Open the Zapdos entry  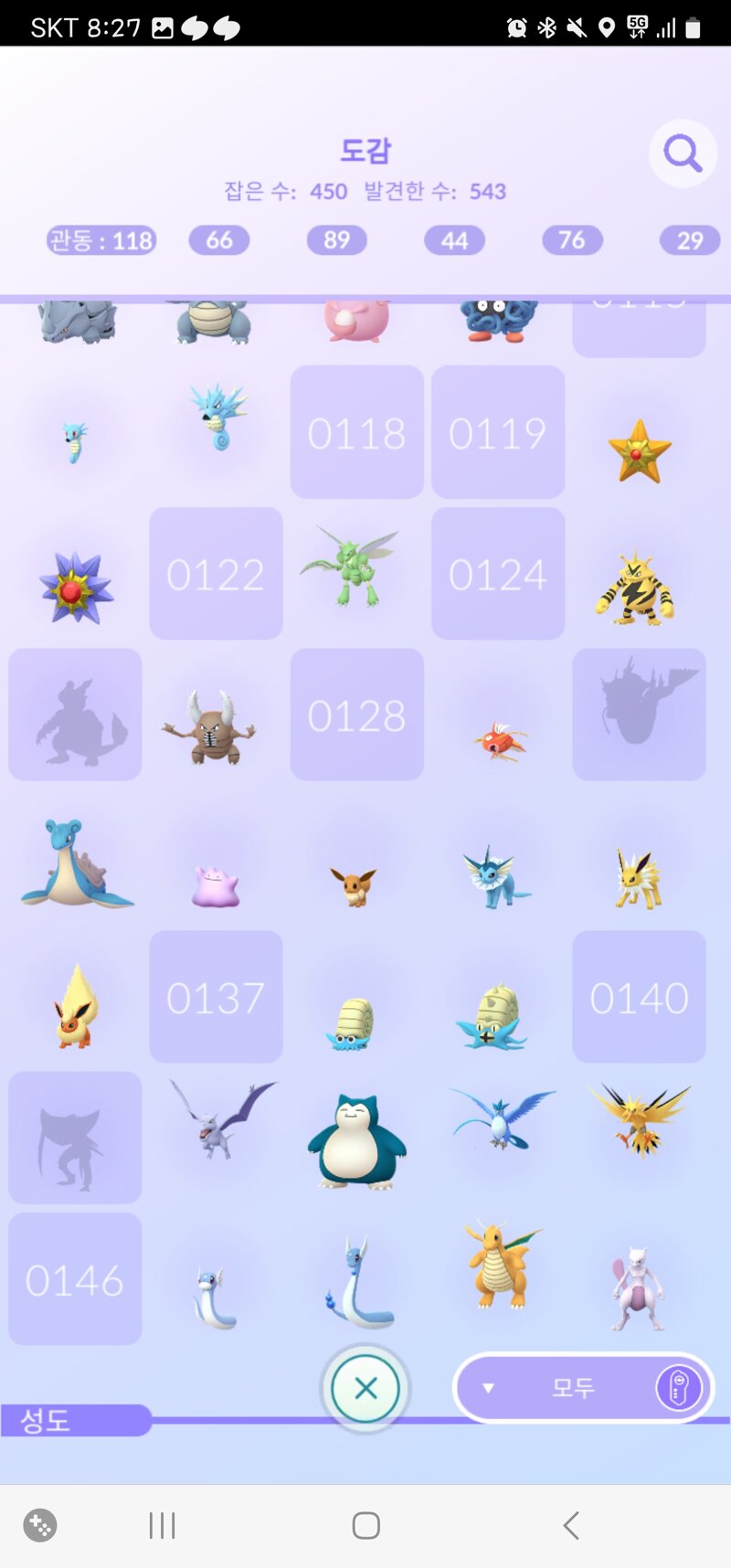point(640,1119)
